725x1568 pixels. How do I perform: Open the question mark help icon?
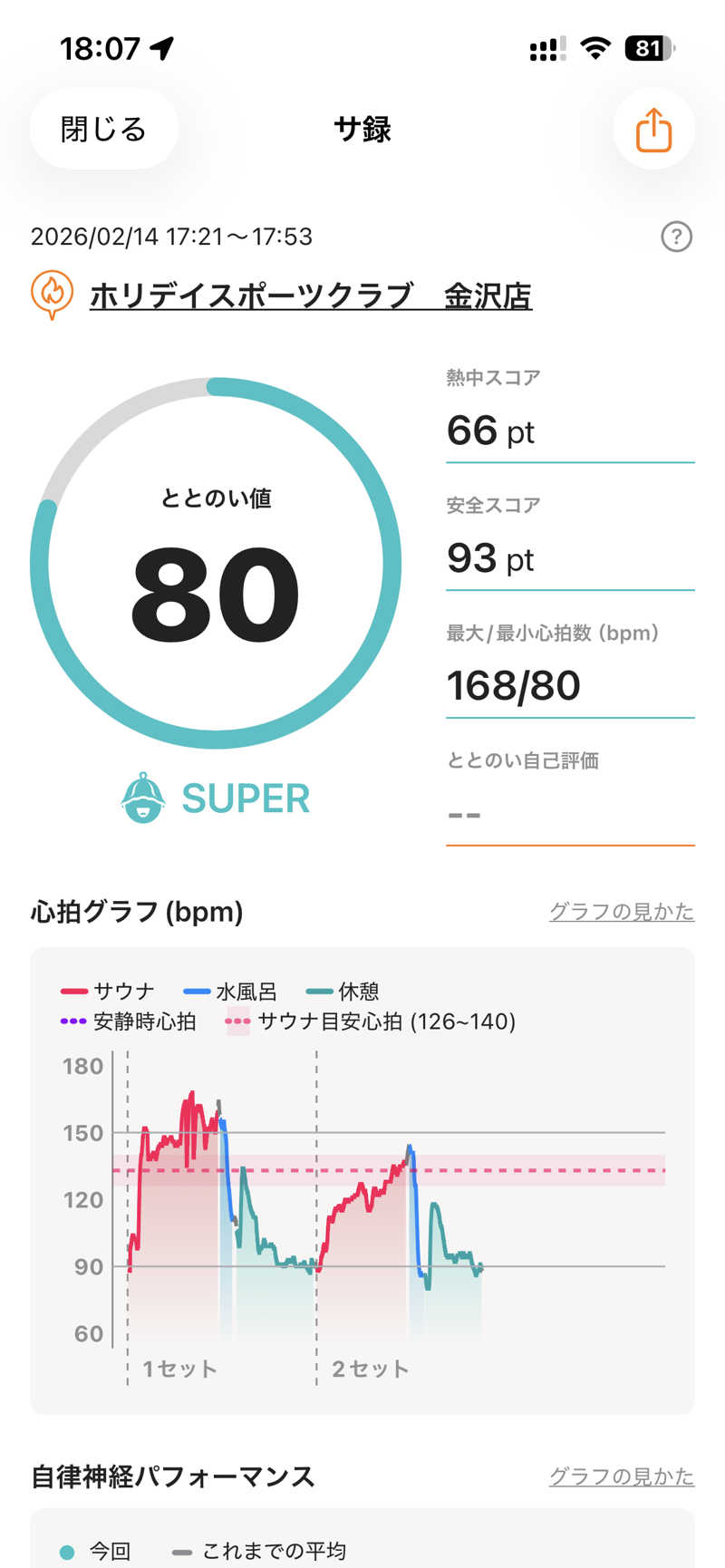pyautogui.click(x=676, y=237)
